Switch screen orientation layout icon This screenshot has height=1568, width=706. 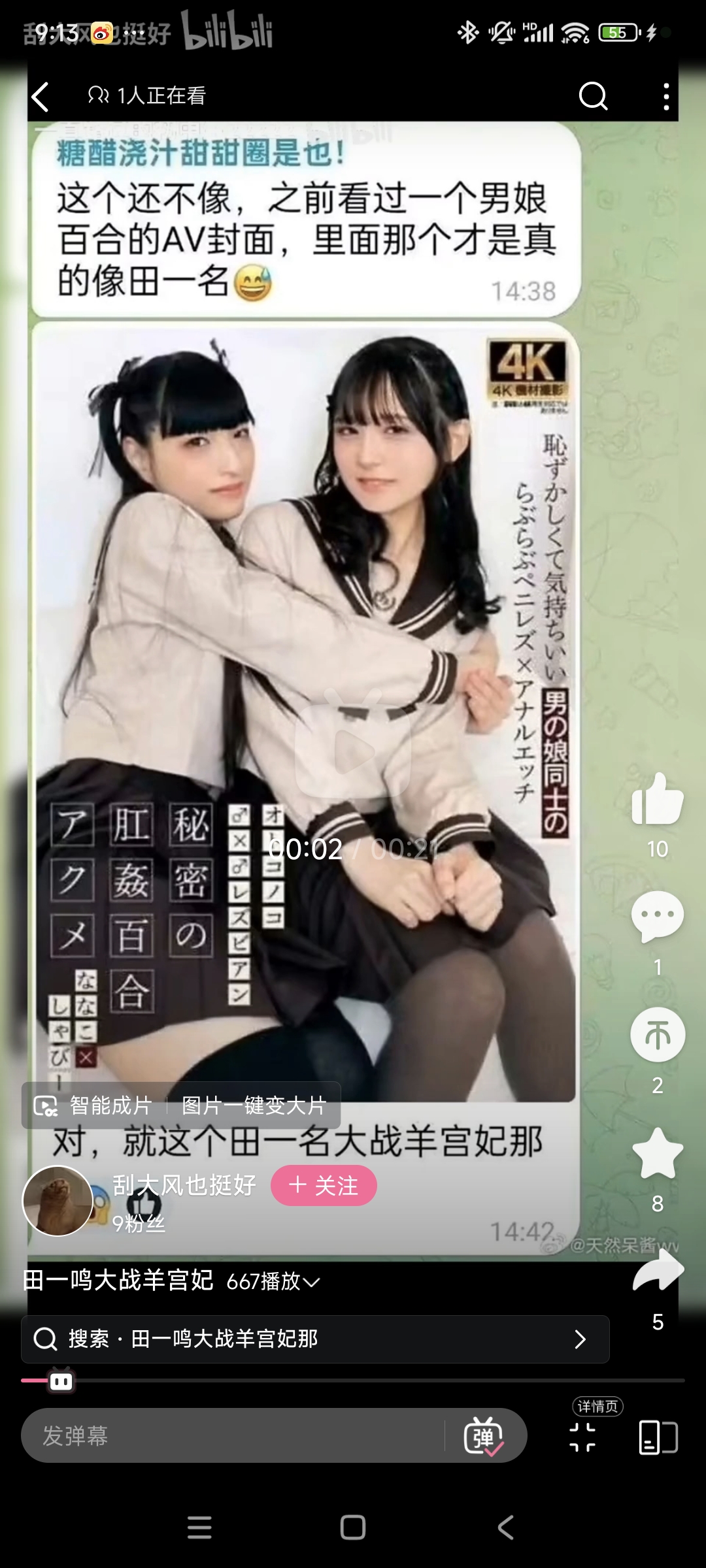point(658,1437)
